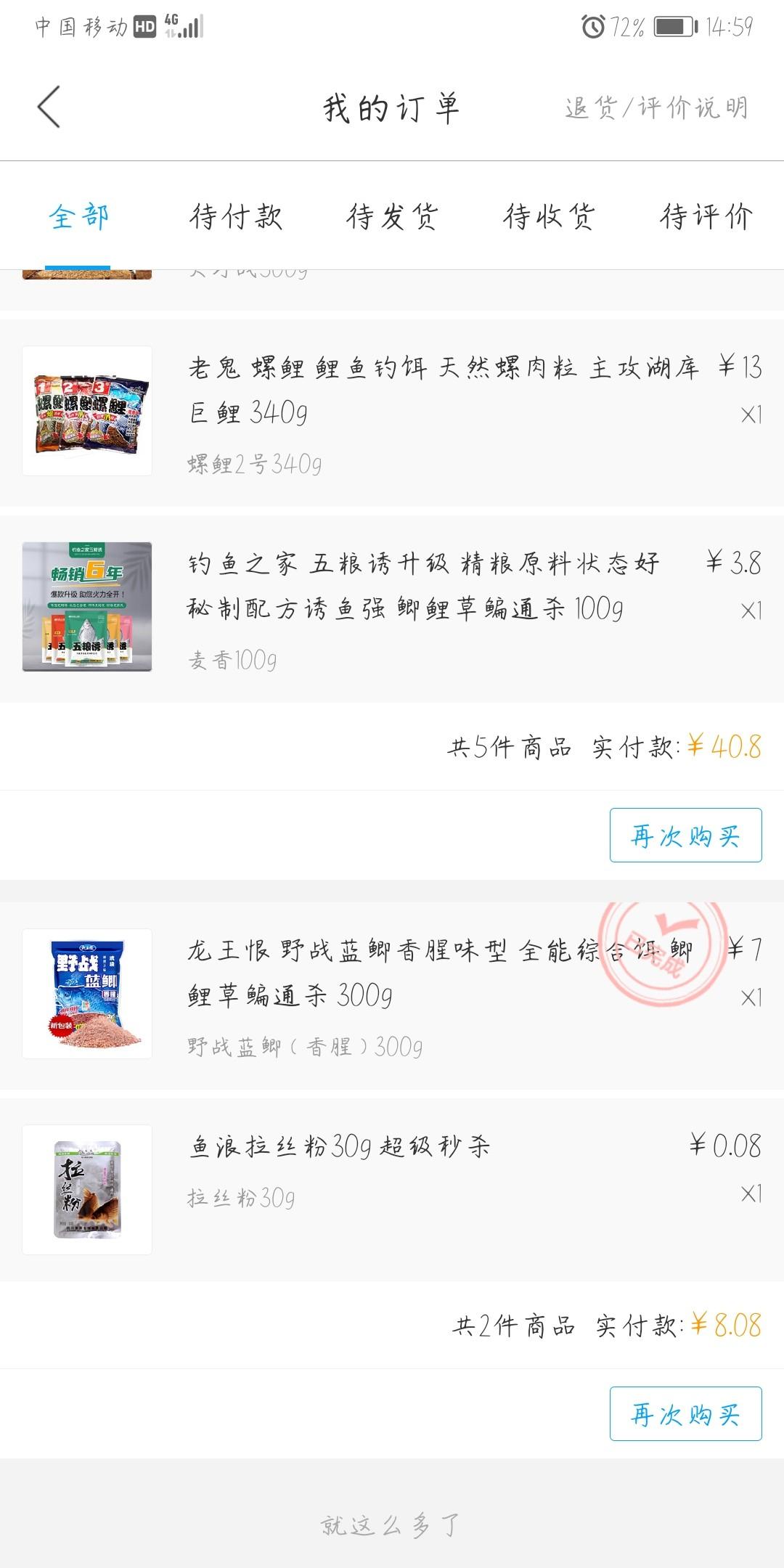Switch to the 待发货 tab

point(392,216)
